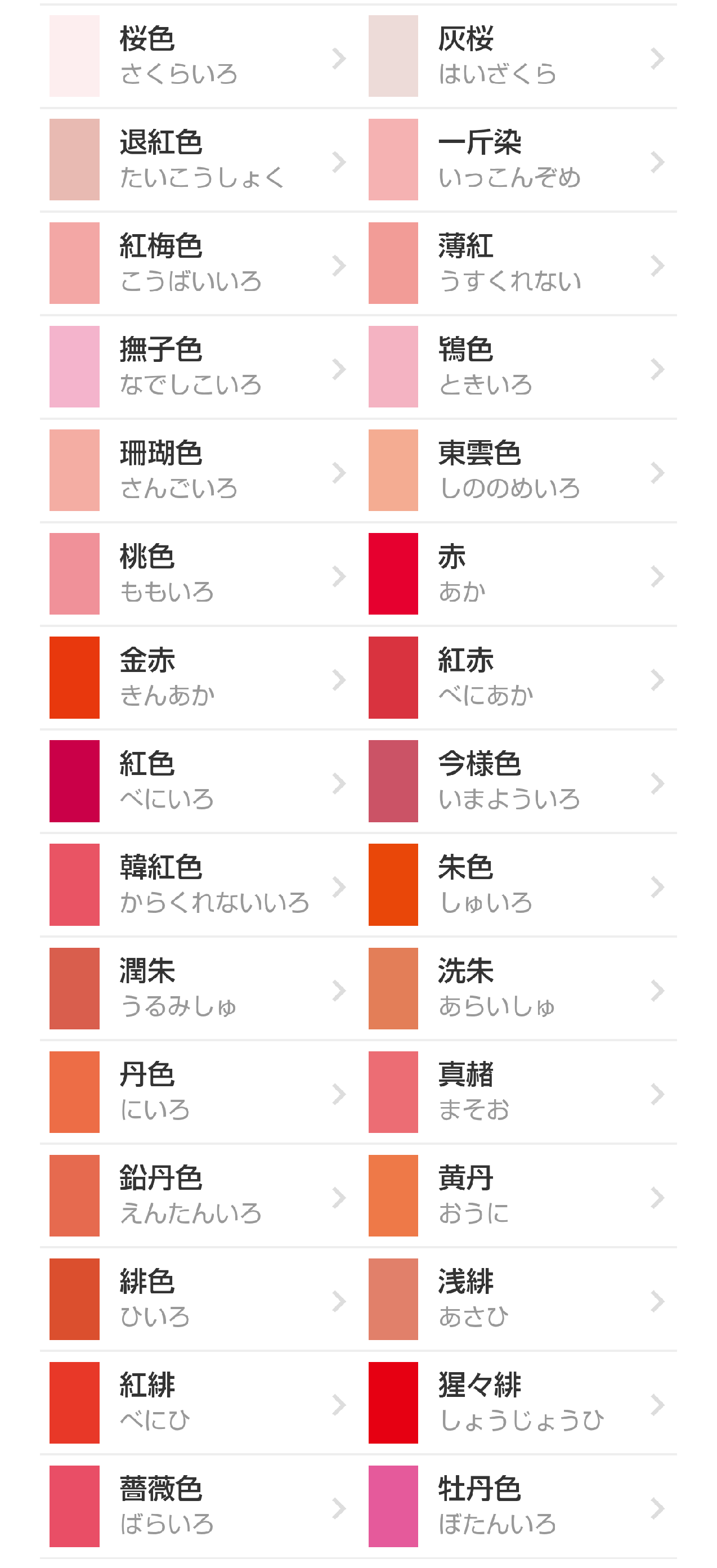Select the 撫子色 (なでしこいろ) row
Screen dimensions: 717x1568
[199, 367]
